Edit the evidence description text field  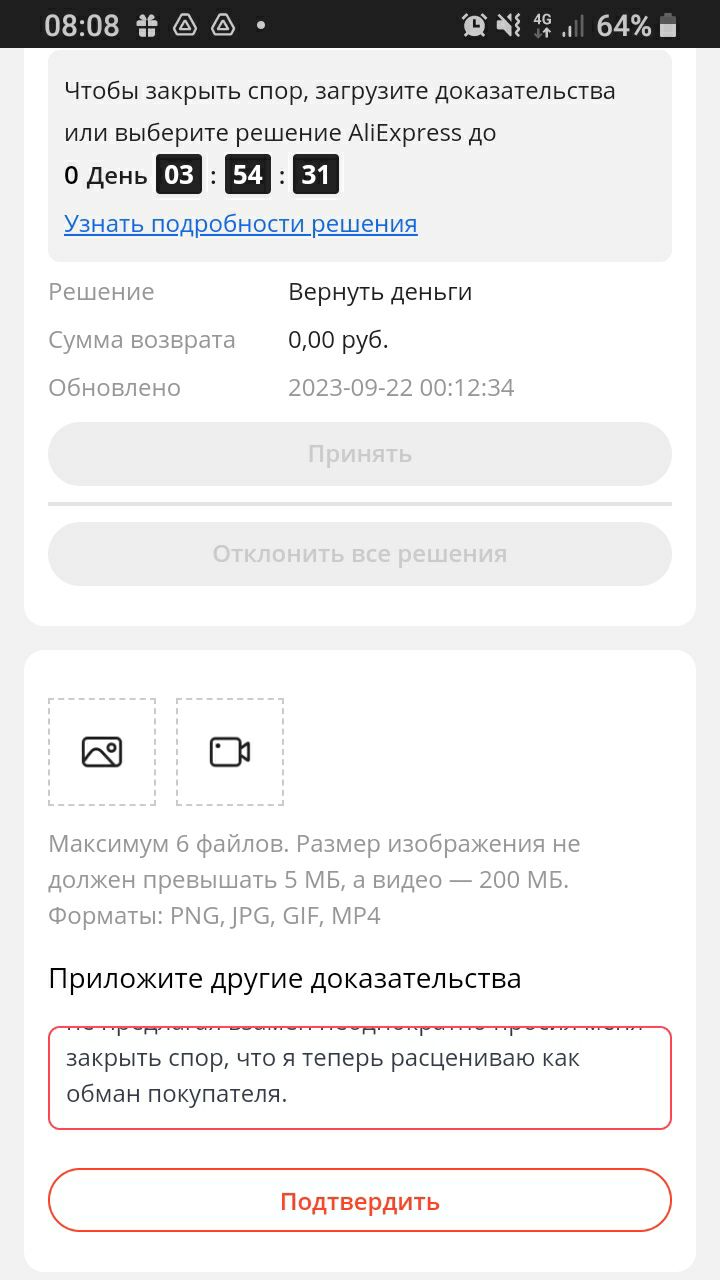coord(360,1078)
